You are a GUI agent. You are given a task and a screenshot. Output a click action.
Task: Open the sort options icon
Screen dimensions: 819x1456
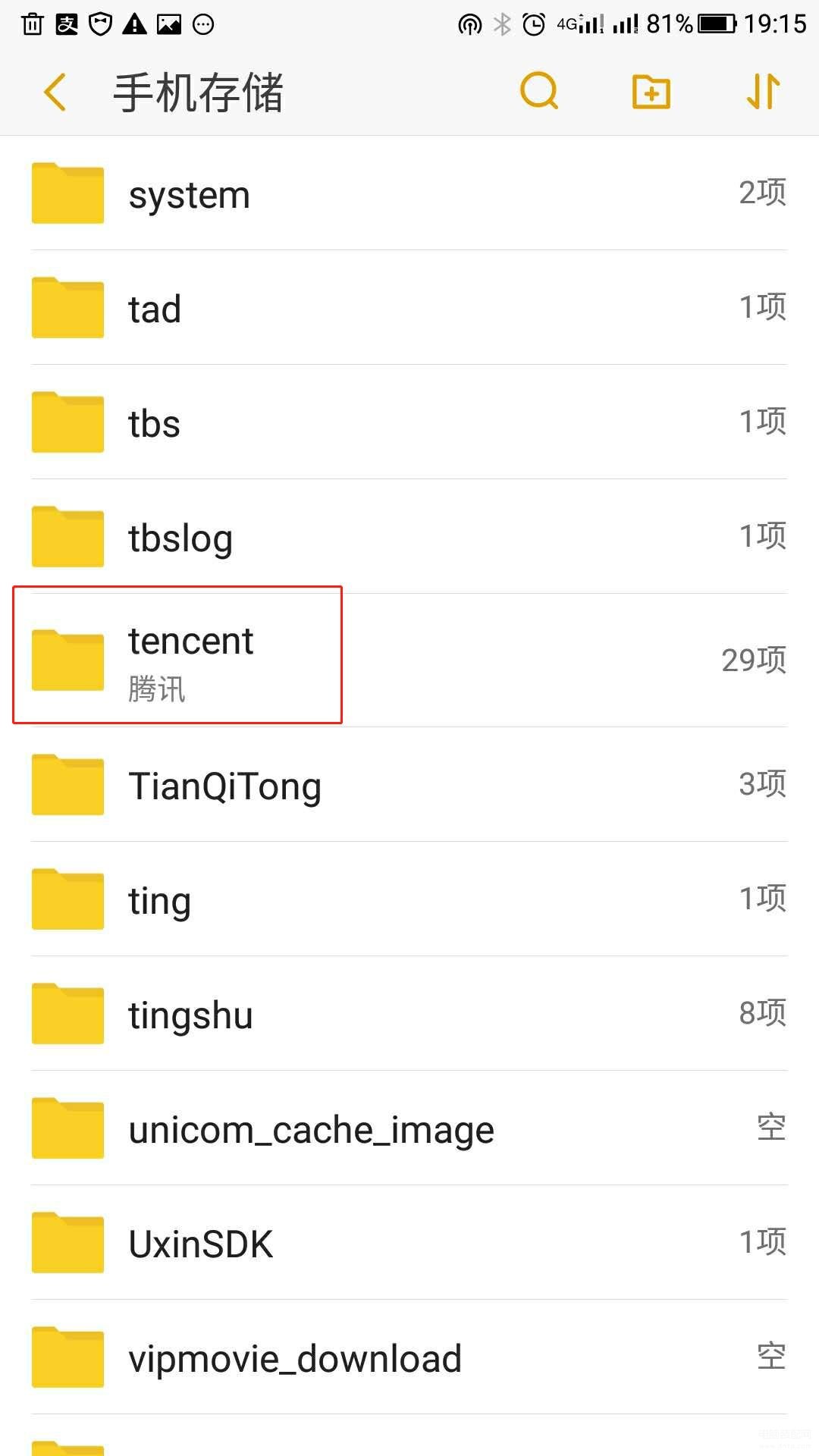pyautogui.click(x=763, y=92)
